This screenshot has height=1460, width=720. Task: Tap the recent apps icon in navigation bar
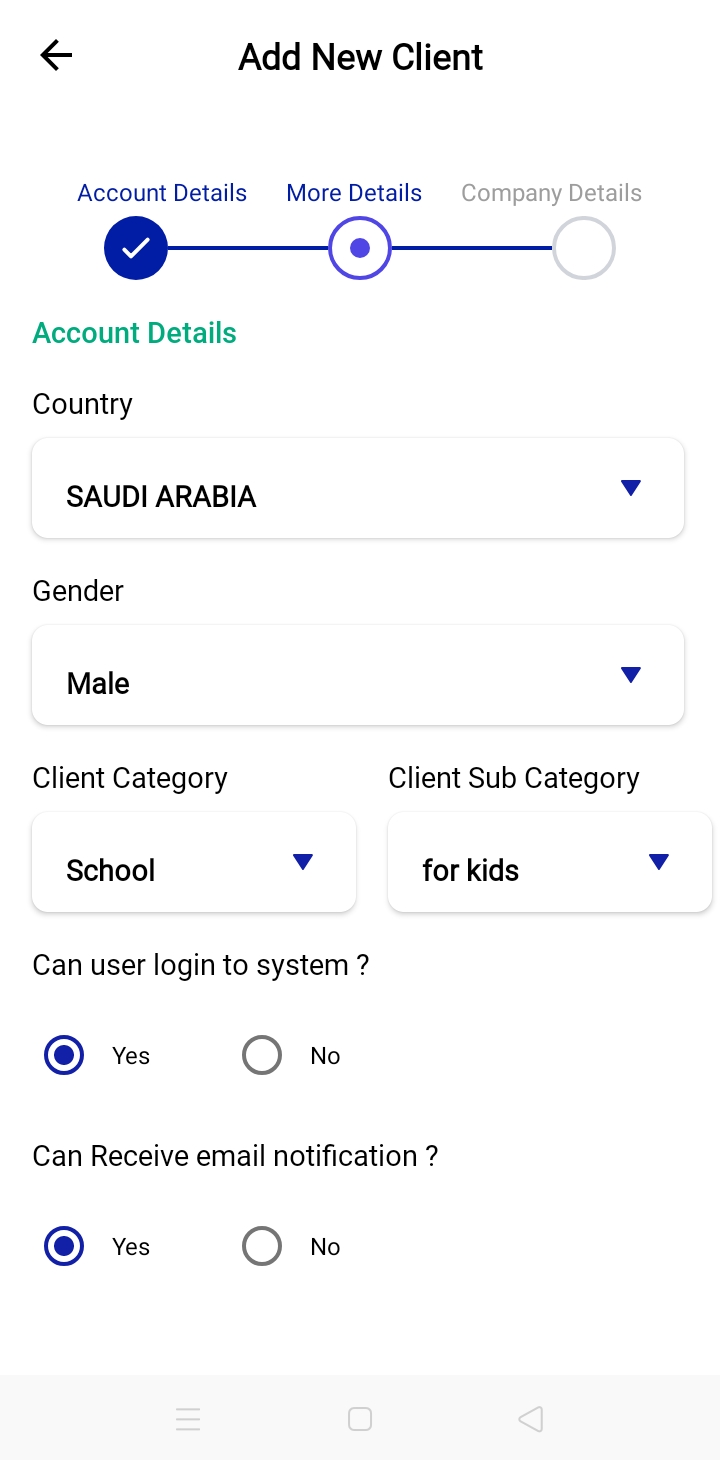188,1418
